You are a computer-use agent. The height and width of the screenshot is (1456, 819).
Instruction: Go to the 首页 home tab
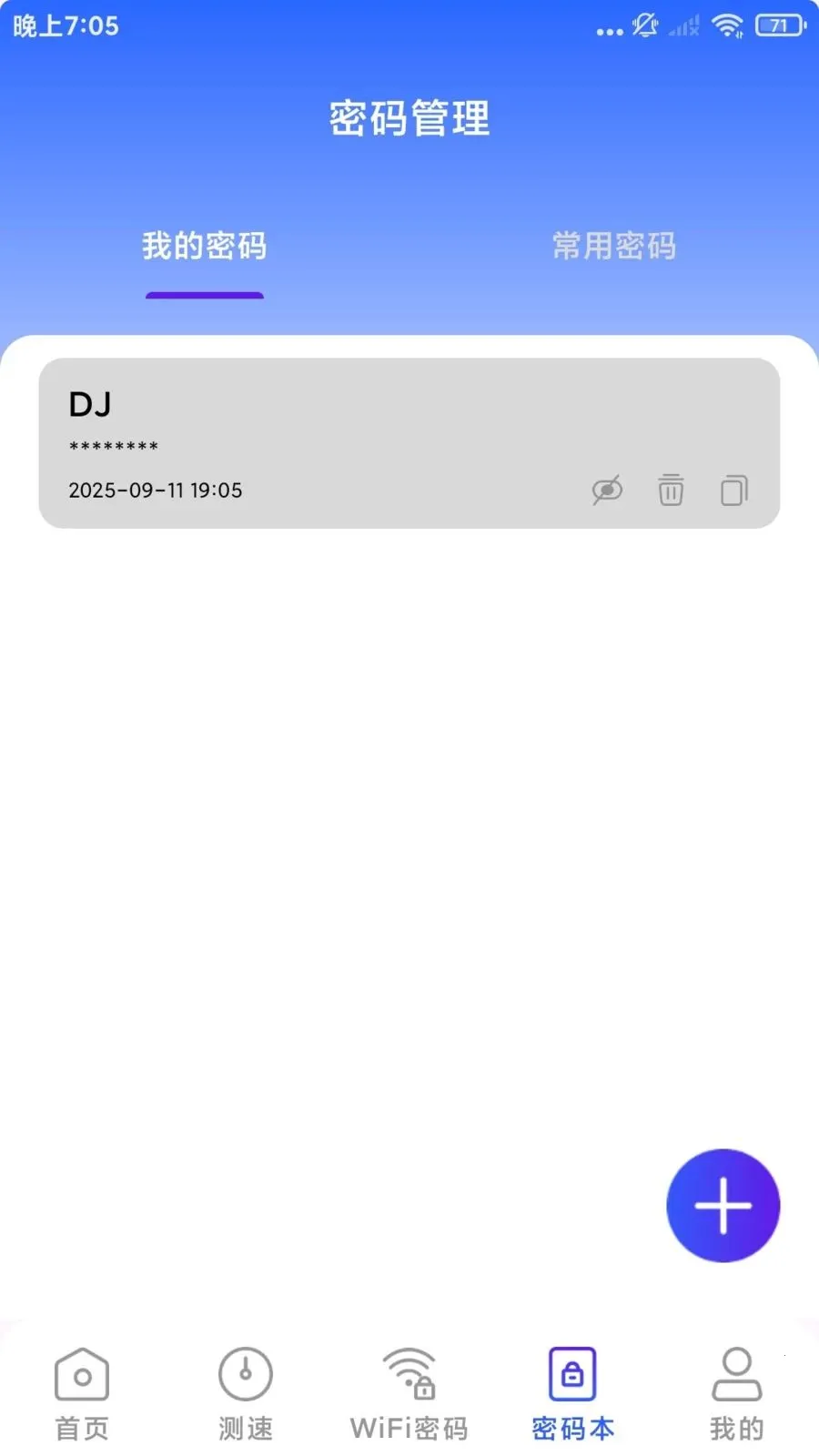(x=82, y=1394)
